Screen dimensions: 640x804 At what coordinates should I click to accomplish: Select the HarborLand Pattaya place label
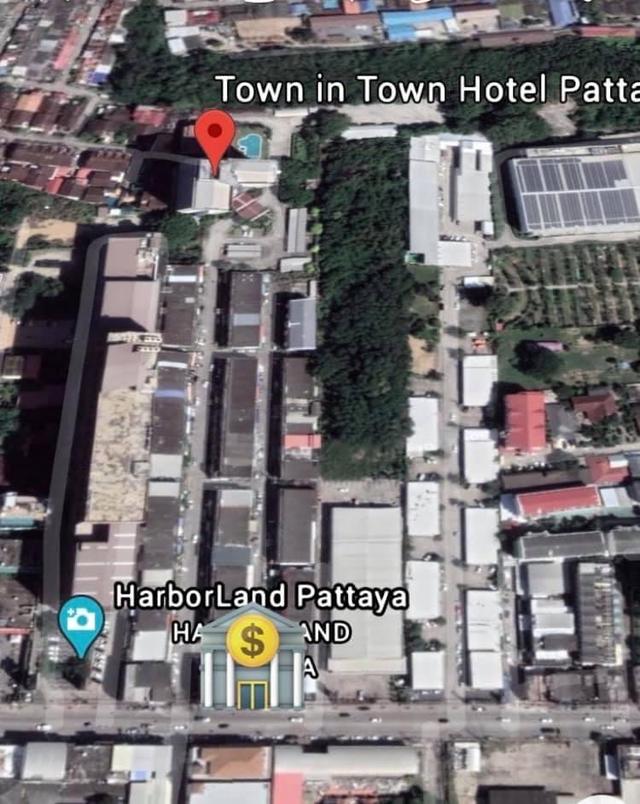click(x=261, y=598)
